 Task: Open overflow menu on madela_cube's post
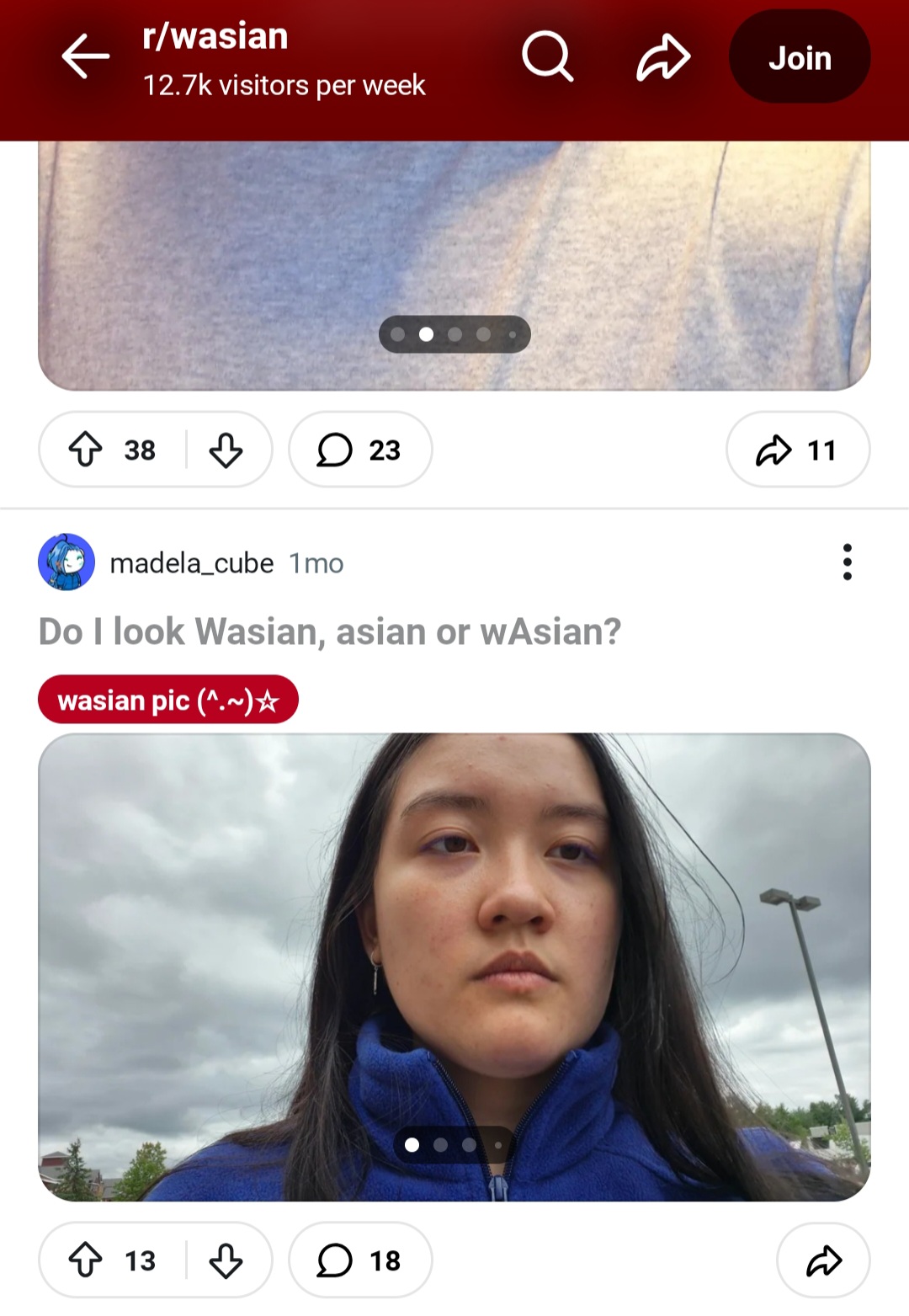point(847,562)
